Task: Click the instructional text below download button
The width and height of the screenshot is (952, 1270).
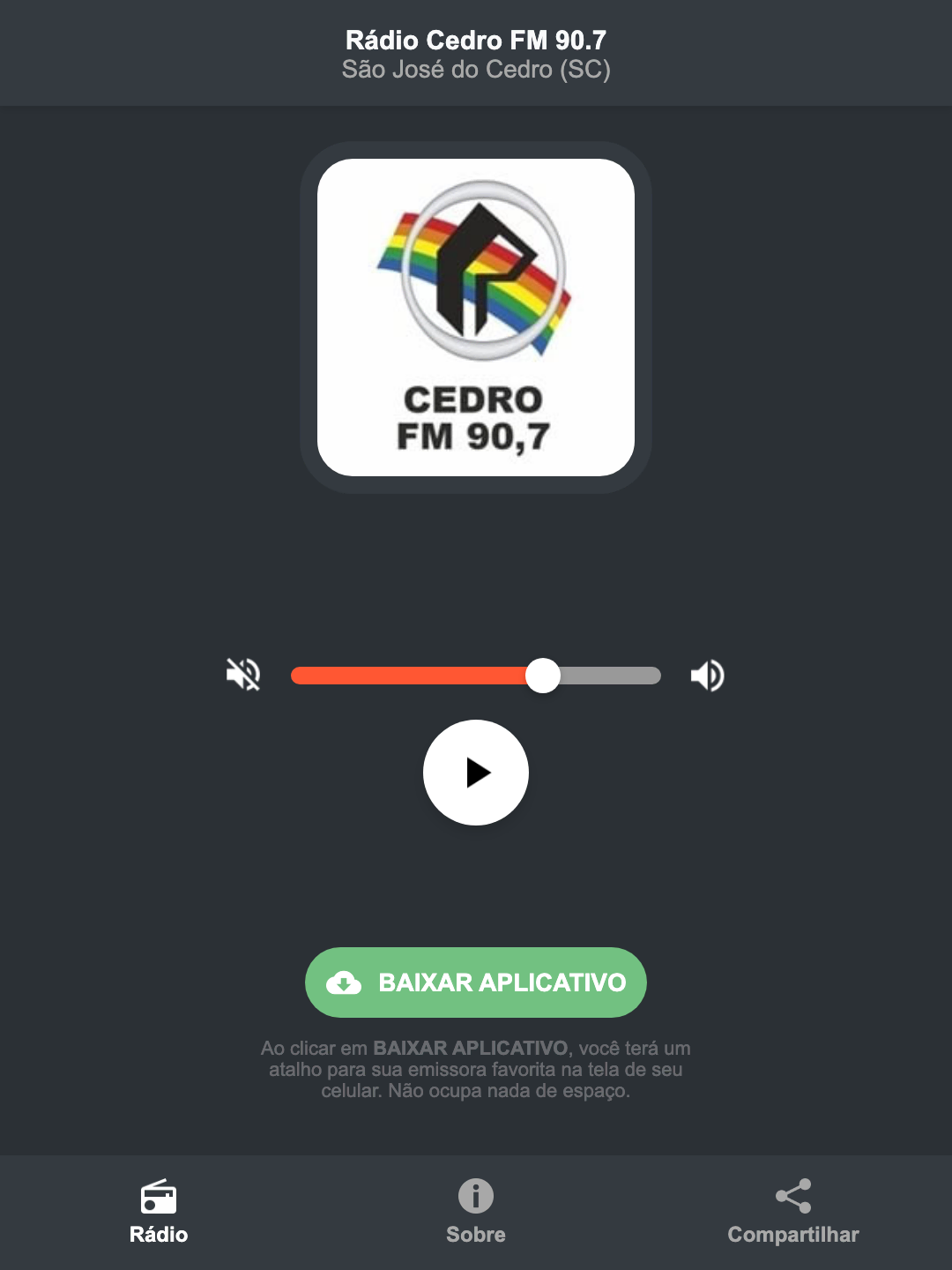Action: (476, 1070)
